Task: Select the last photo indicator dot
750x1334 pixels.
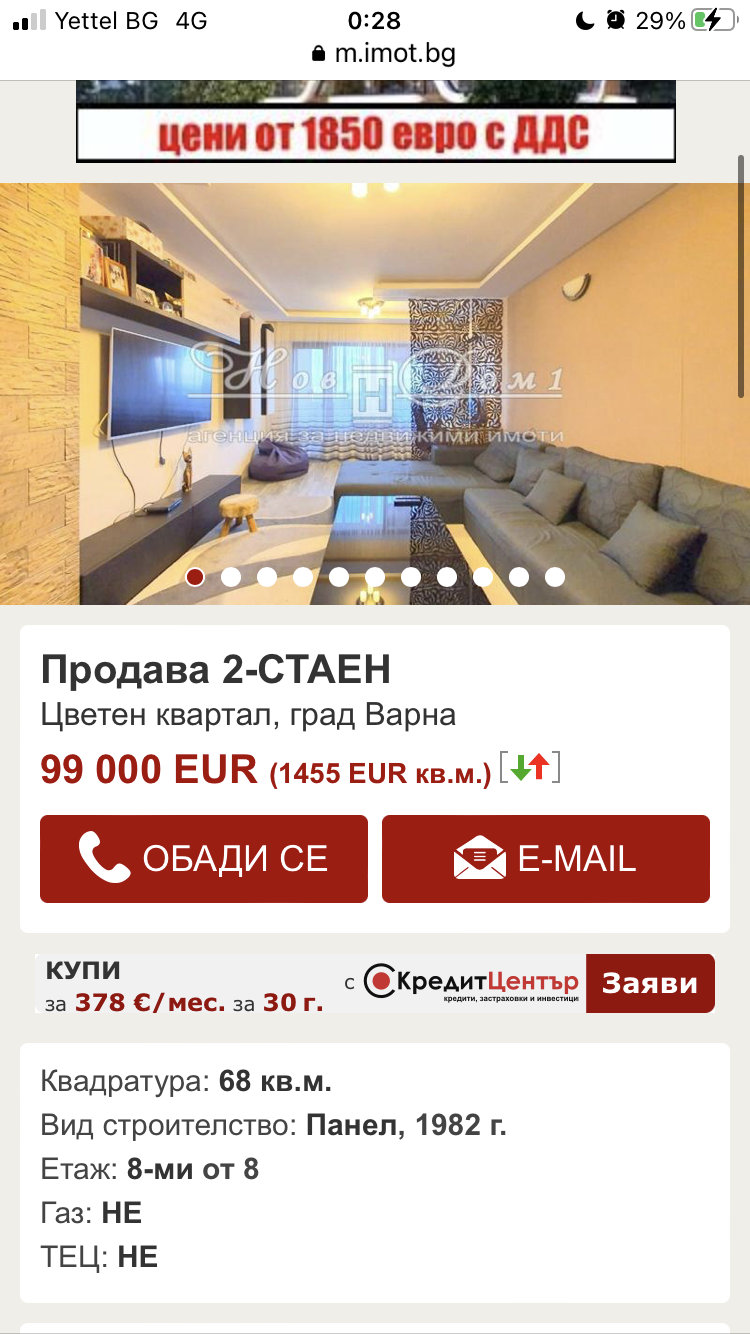Action: [x=555, y=577]
